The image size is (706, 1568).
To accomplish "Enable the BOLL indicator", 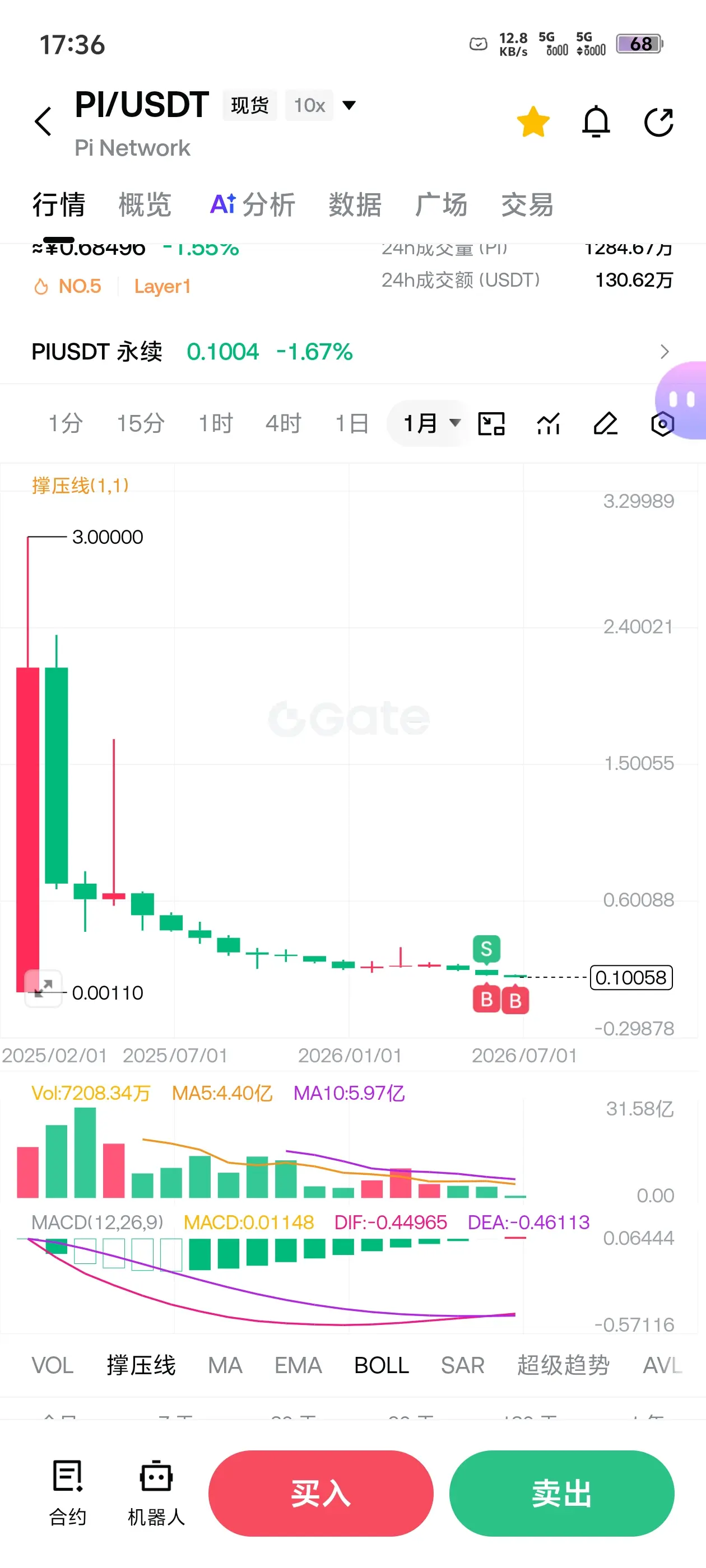I will click(382, 1365).
